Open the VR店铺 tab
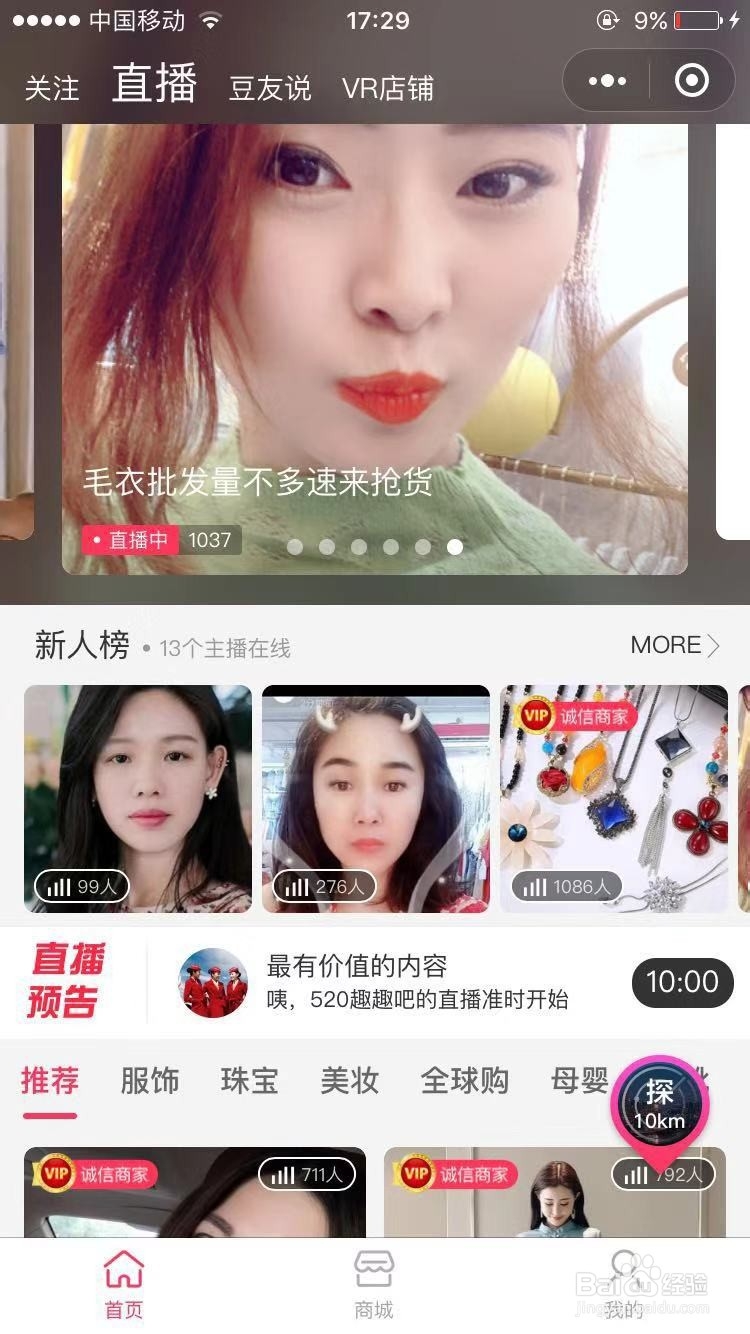Screen dimensions: 750x1334 pyautogui.click(x=387, y=88)
